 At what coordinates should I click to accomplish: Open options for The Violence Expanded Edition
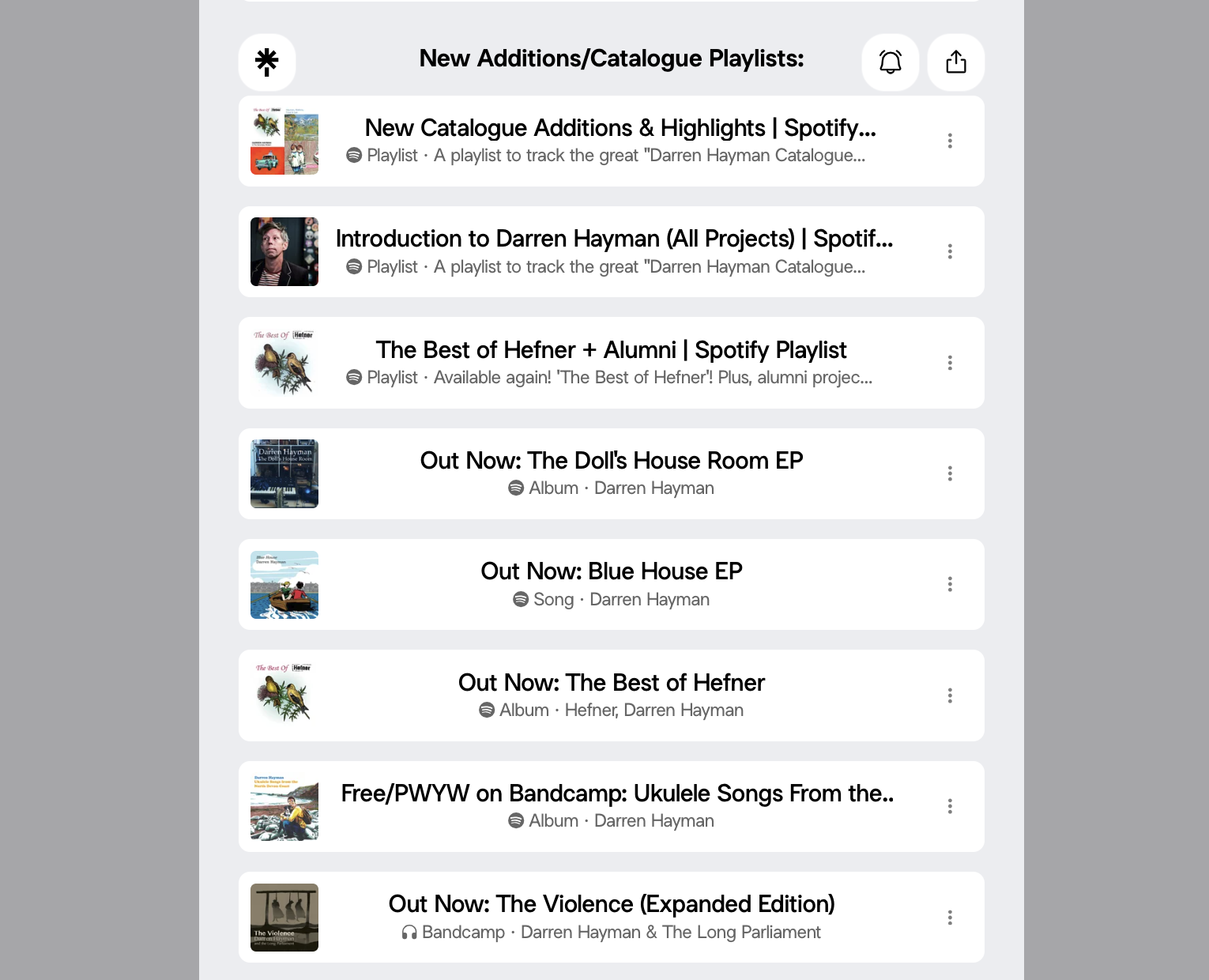[x=950, y=918]
